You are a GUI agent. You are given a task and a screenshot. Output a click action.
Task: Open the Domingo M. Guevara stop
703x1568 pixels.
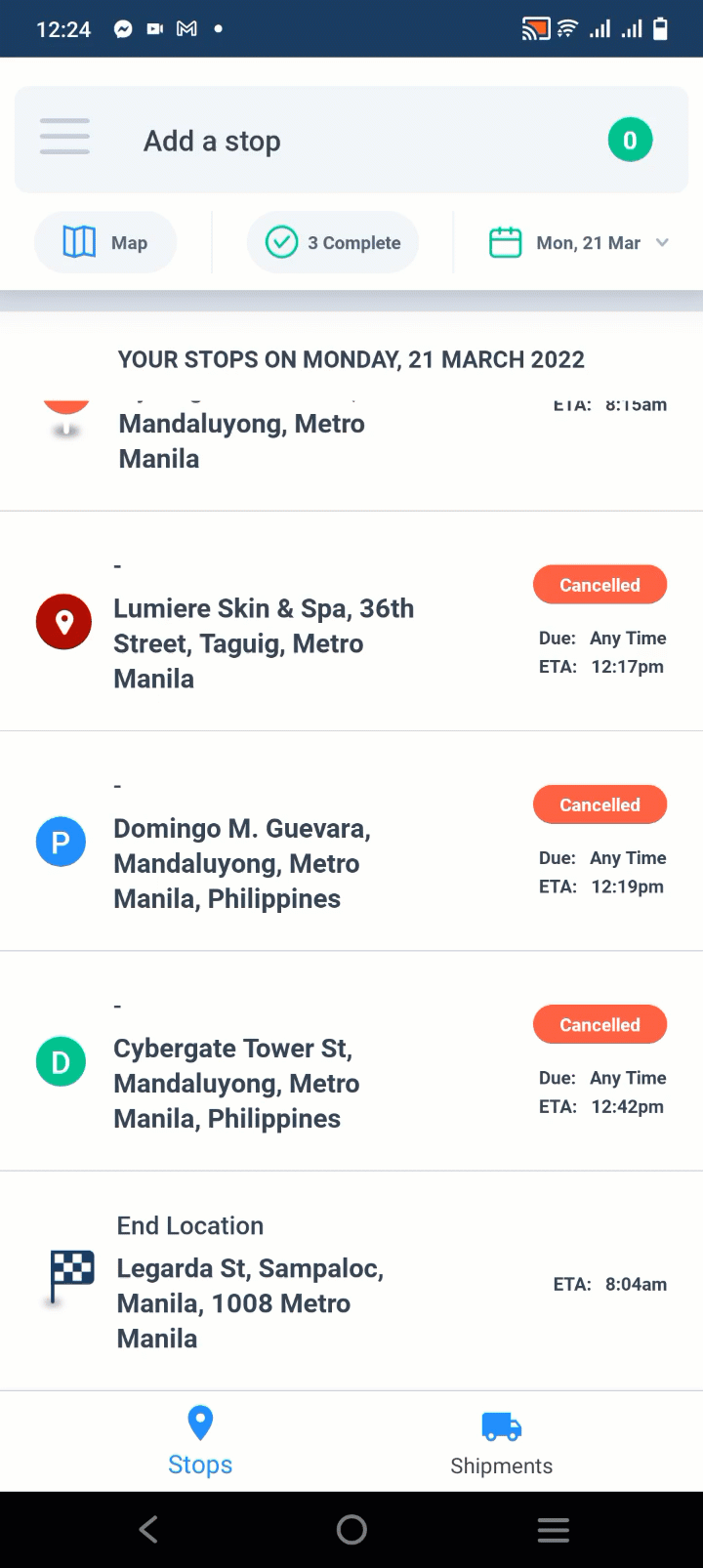(x=351, y=841)
